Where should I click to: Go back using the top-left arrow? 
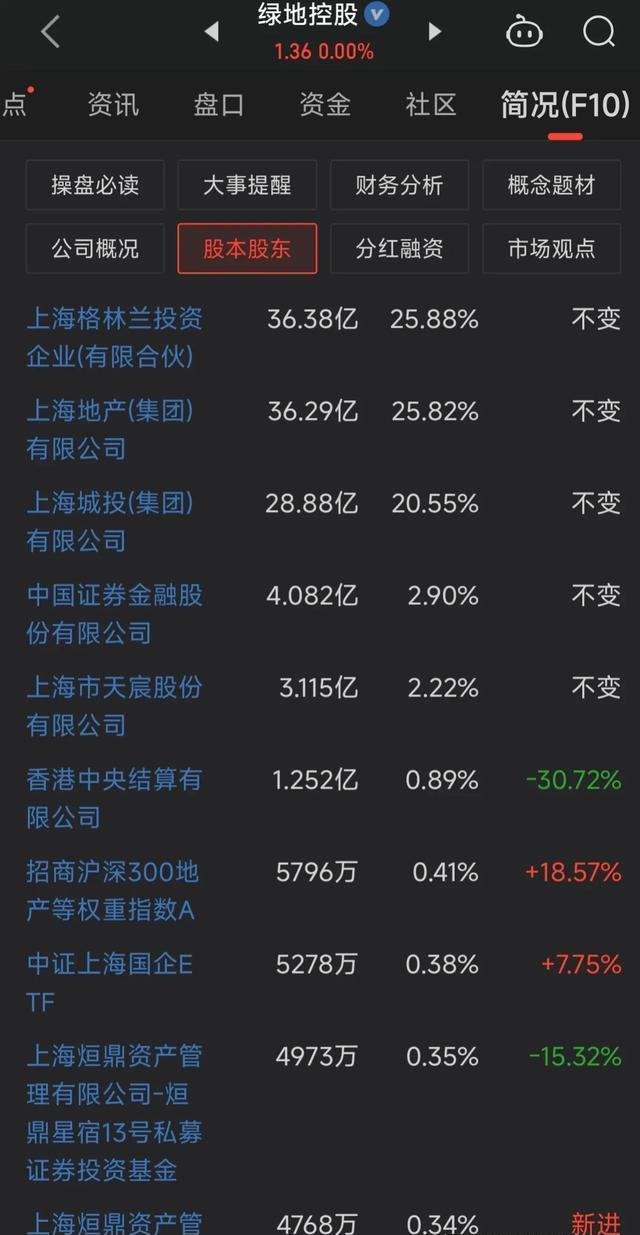click(x=51, y=32)
